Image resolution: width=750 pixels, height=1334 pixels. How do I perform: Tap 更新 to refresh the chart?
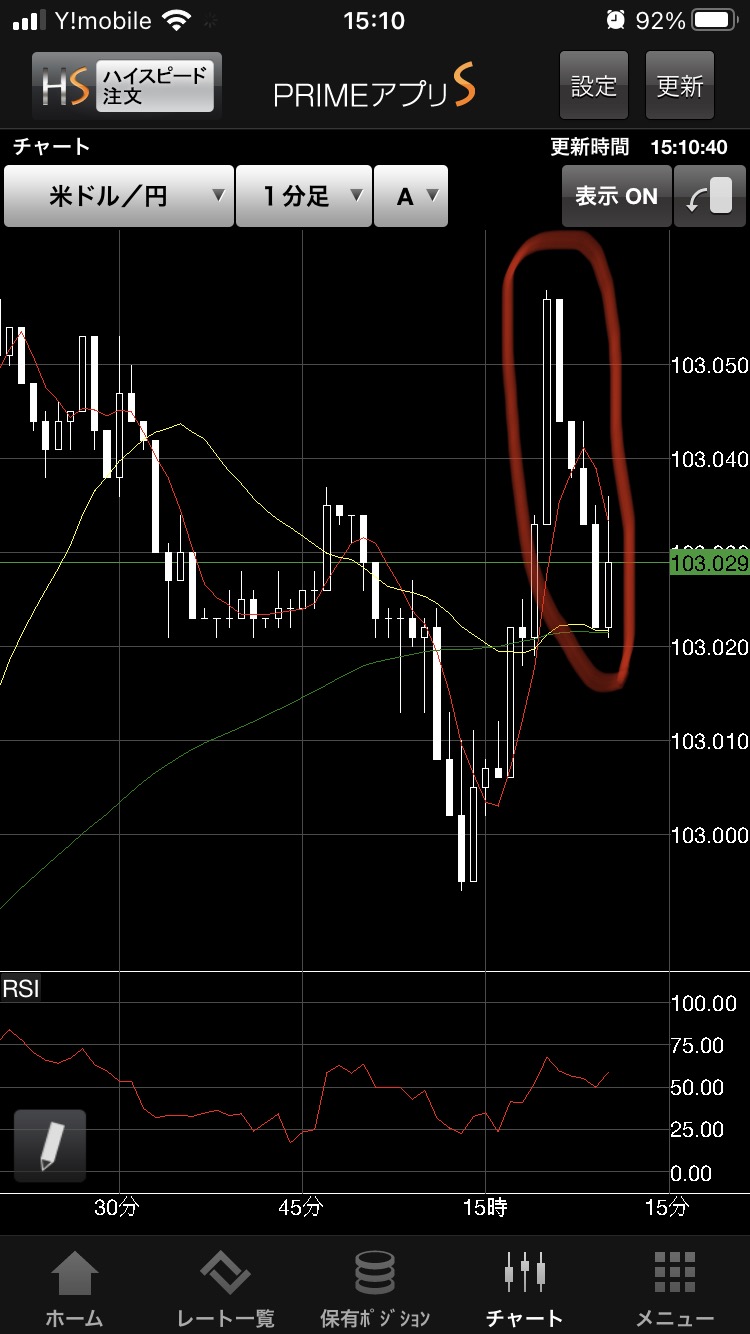(679, 86)
